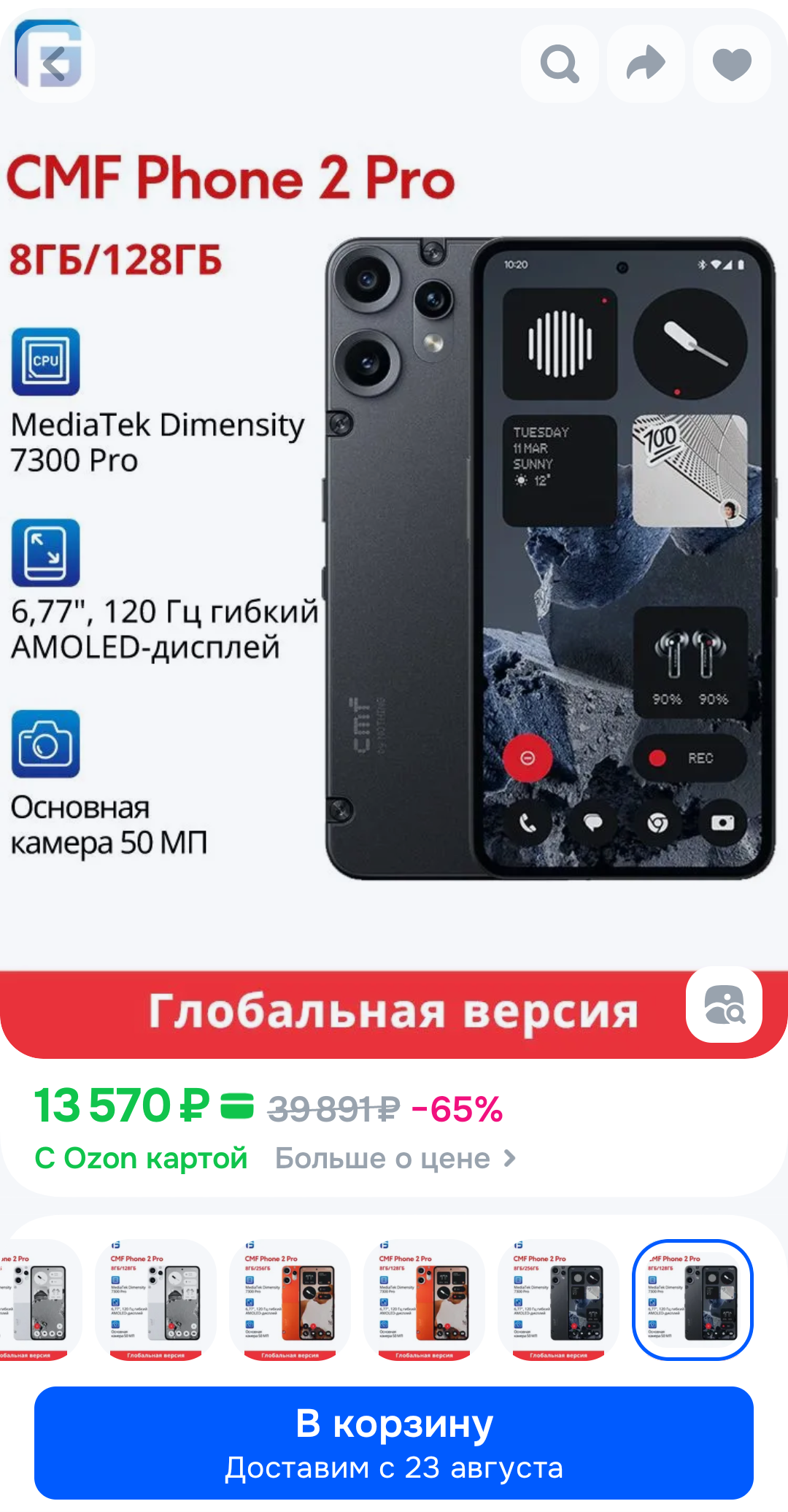Open 'Больше о цене' price details
The width and height of the screenshot is (788, 1512).
pos(395,1158)
